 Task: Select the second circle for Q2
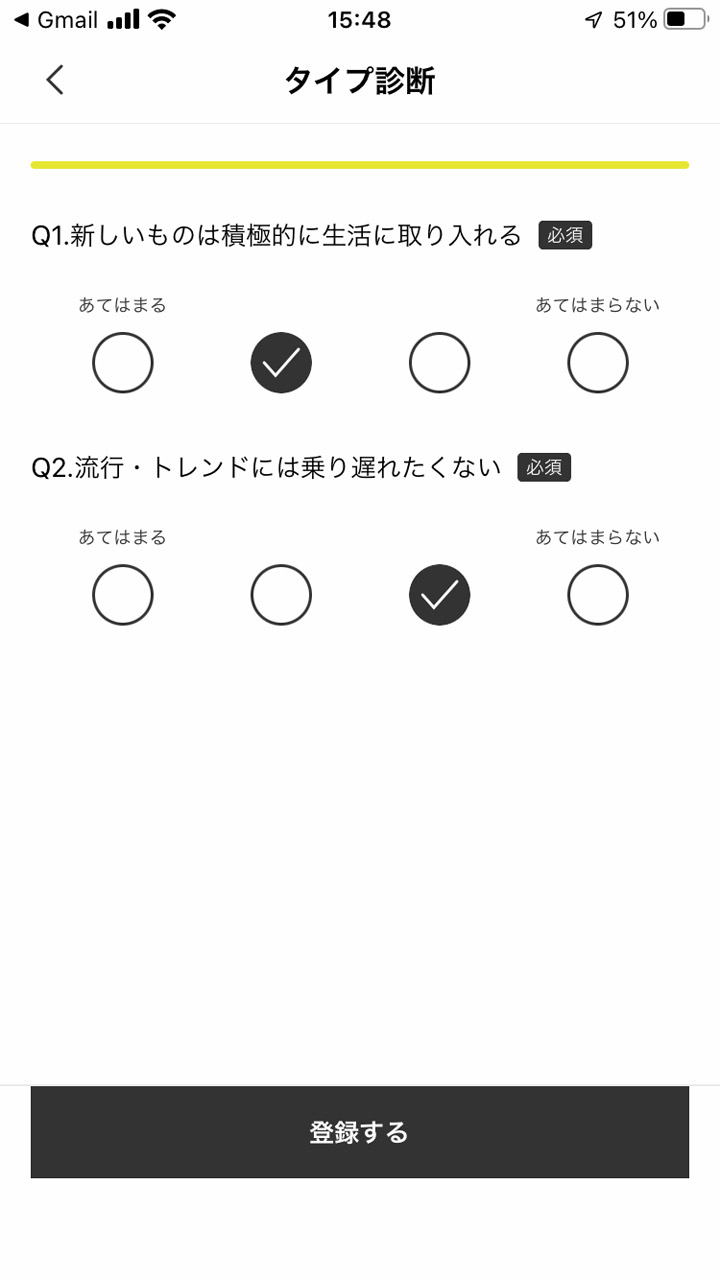coord(281,594)
